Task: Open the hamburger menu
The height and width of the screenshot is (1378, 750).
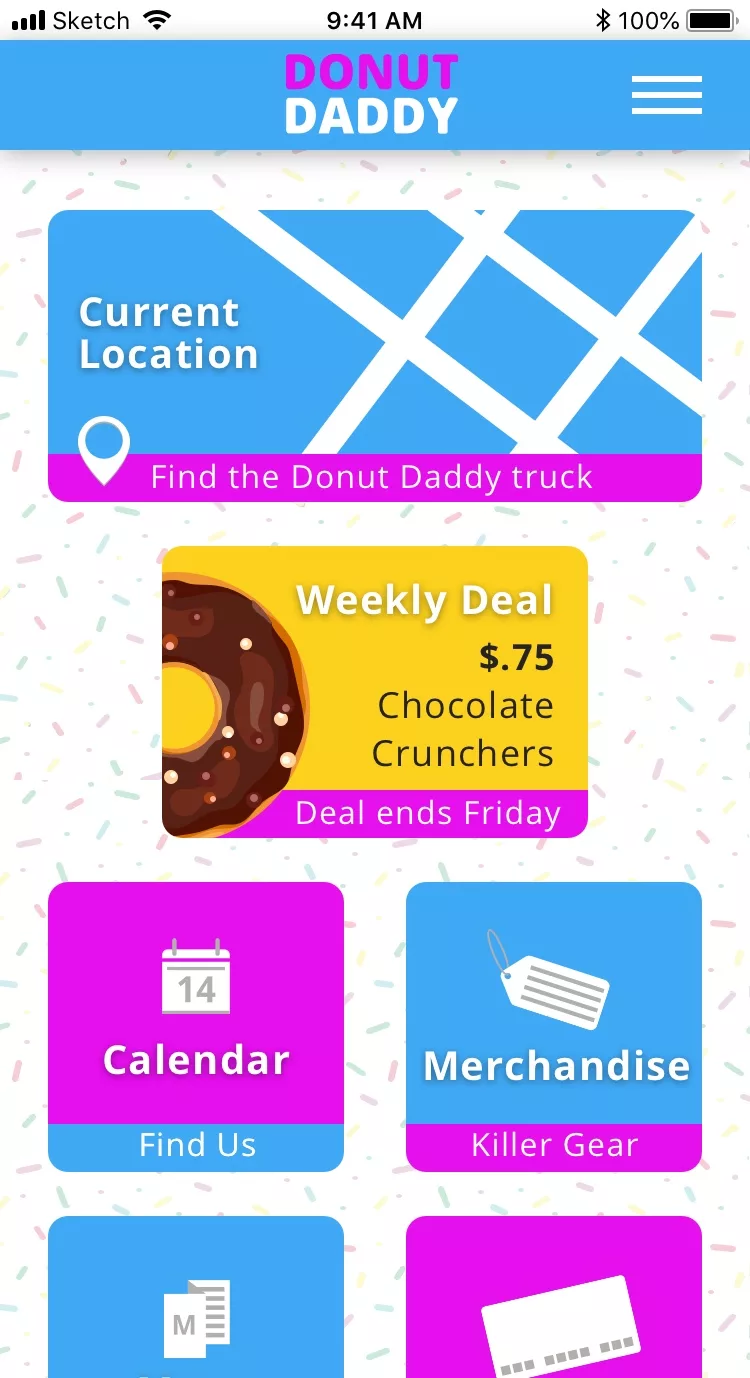Action: click(x=666, y=95)
